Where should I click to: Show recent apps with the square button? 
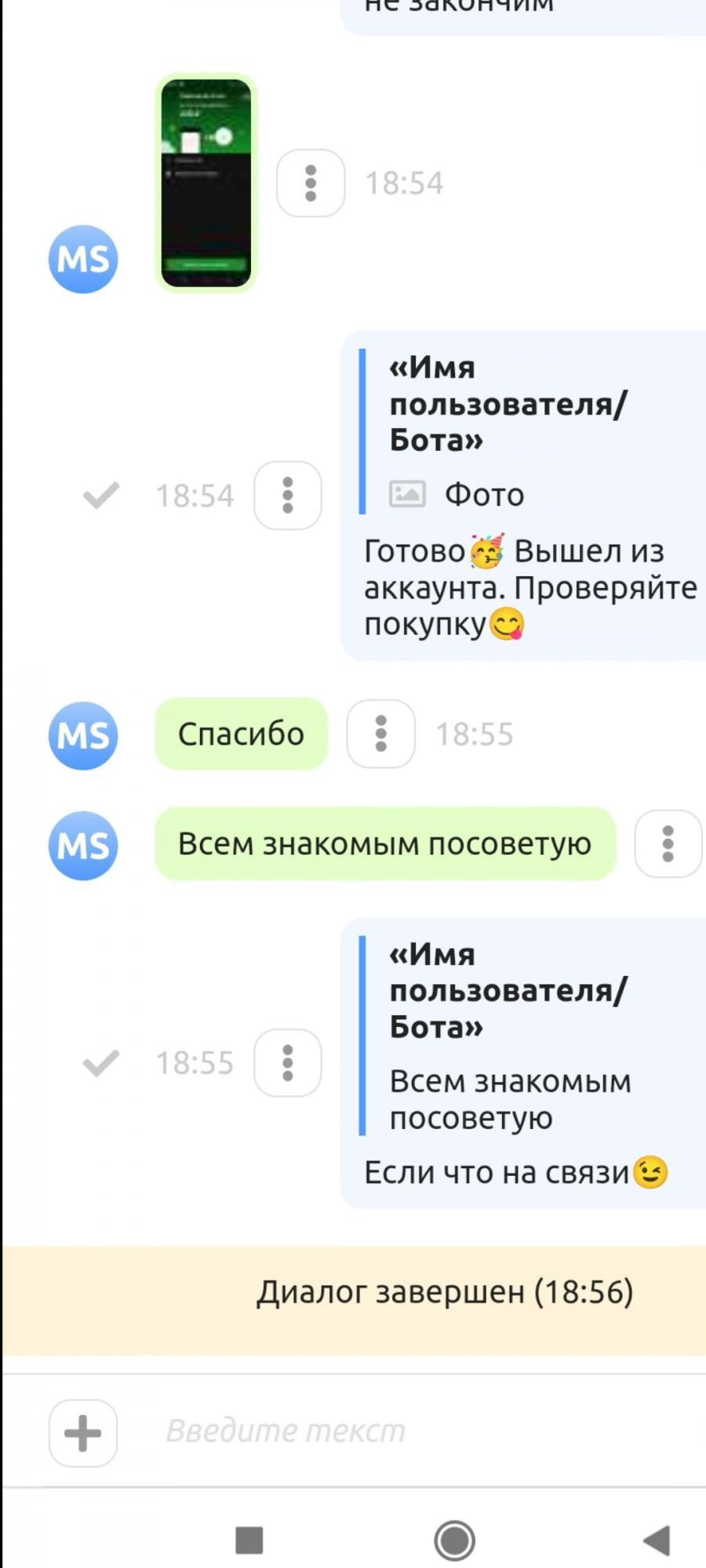(x=249, y=1540)
